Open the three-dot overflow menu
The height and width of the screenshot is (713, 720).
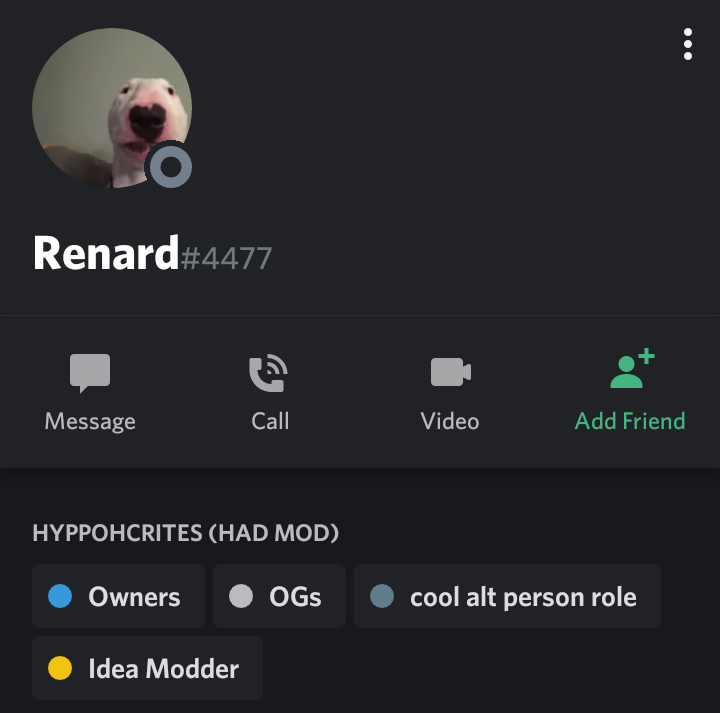[x=687, y=45]
